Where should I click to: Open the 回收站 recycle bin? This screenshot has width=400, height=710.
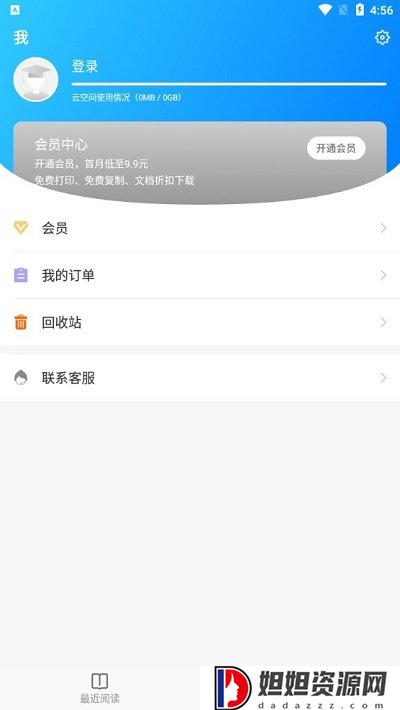200,322
